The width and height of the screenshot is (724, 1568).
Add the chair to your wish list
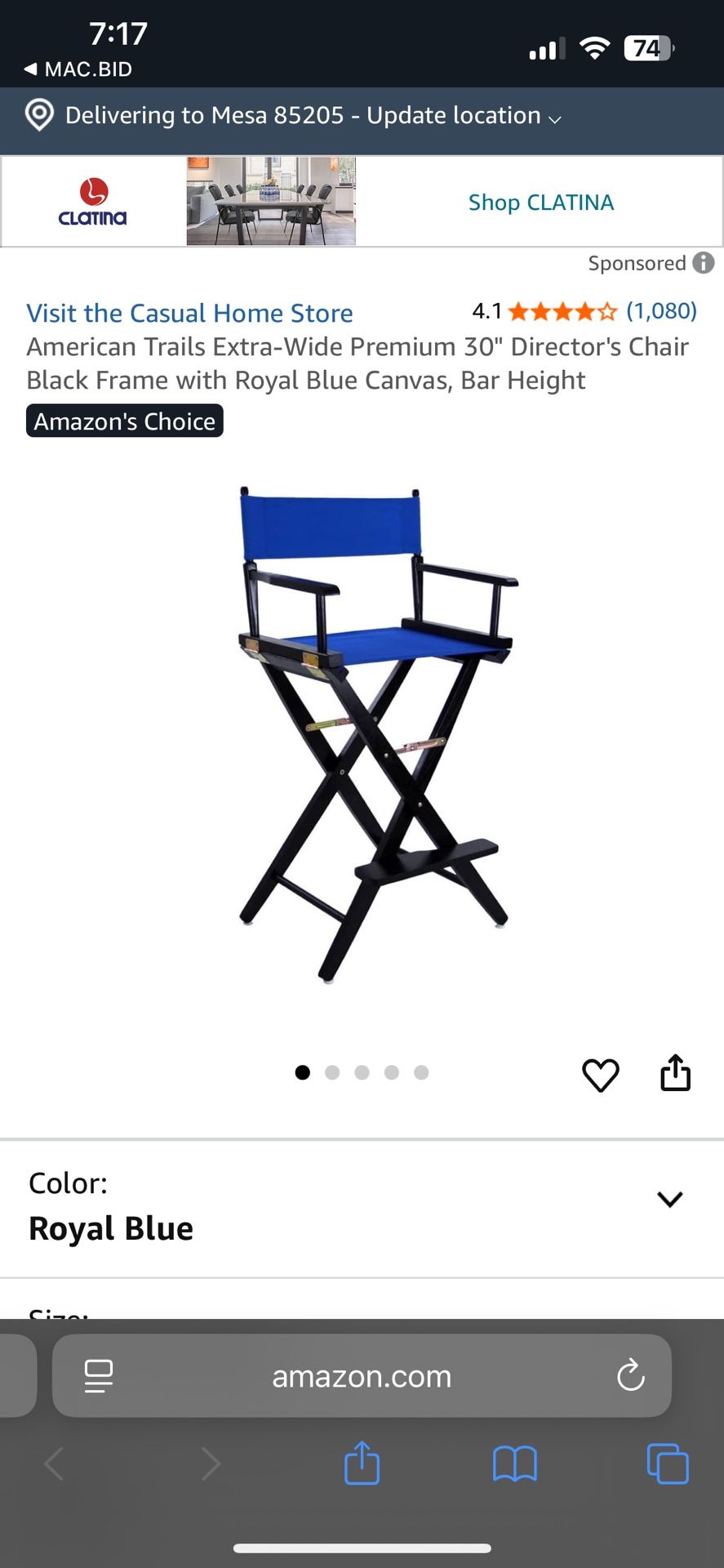point(600,1074)
